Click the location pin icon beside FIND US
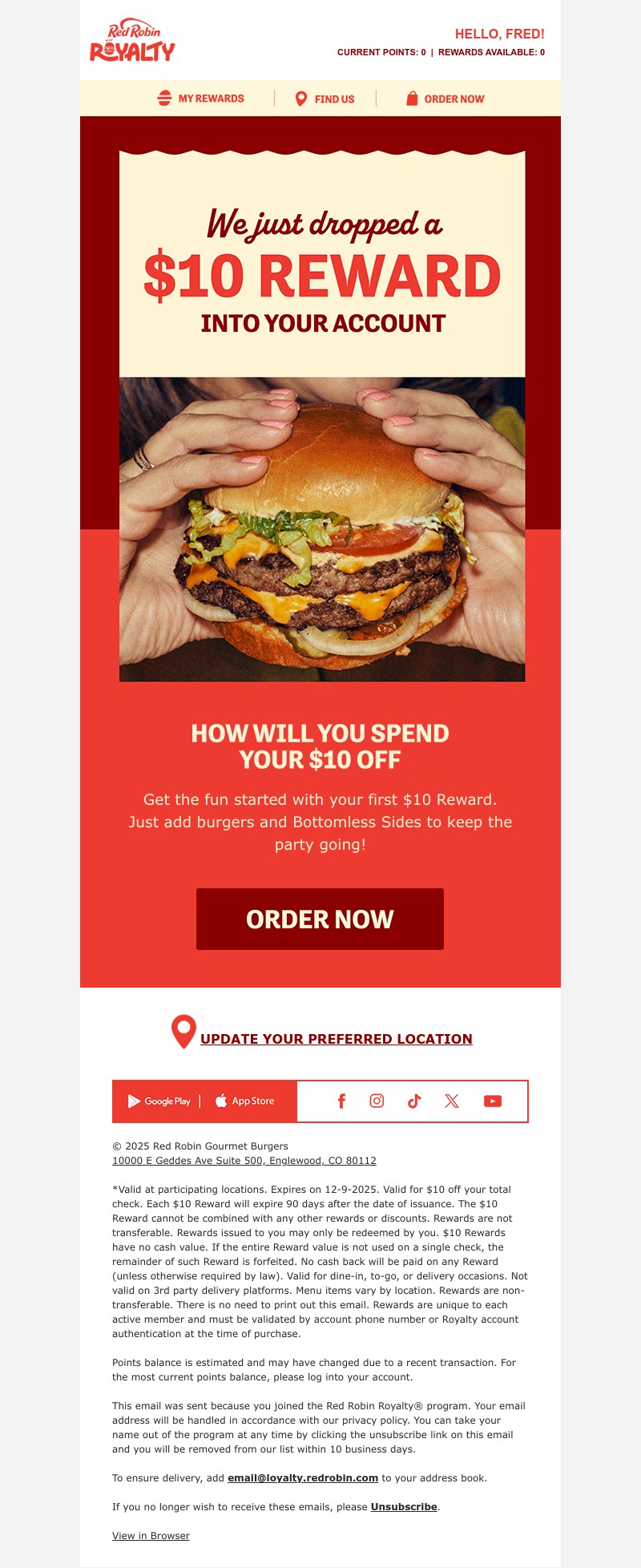 click(x=300, y=98)
